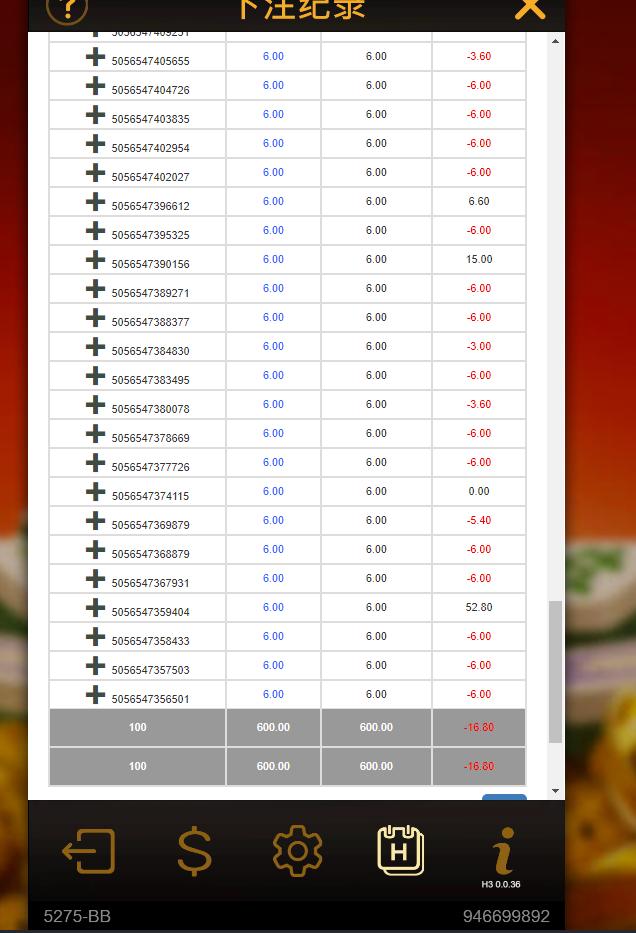Expand record 5056547356501 details
Image resolution: width=636 pixels, height=933 pixels.
tap(96, 695)
